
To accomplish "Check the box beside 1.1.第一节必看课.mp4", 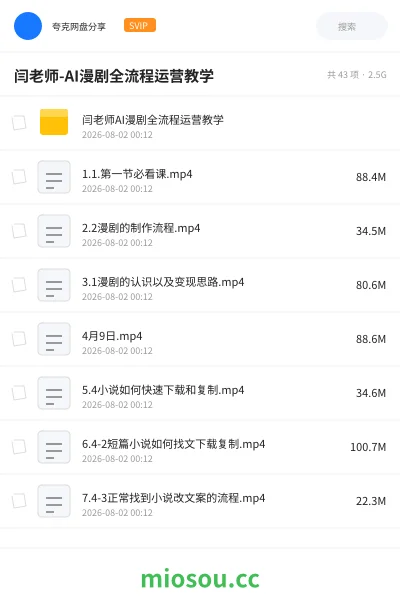I will [x=19, y=177].
